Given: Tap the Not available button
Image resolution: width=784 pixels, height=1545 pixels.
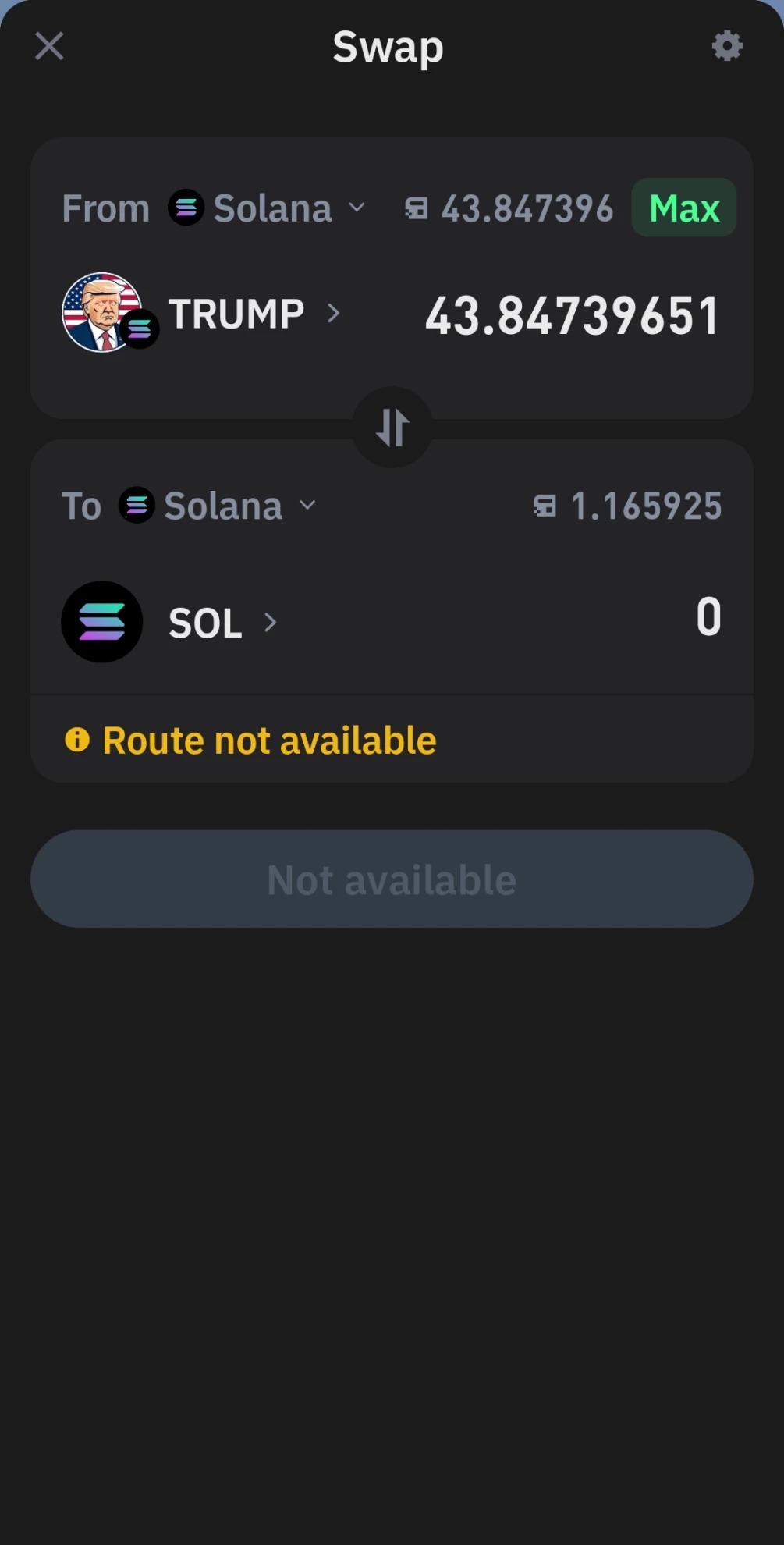Looking at the screenshot, I should (392, 879).
